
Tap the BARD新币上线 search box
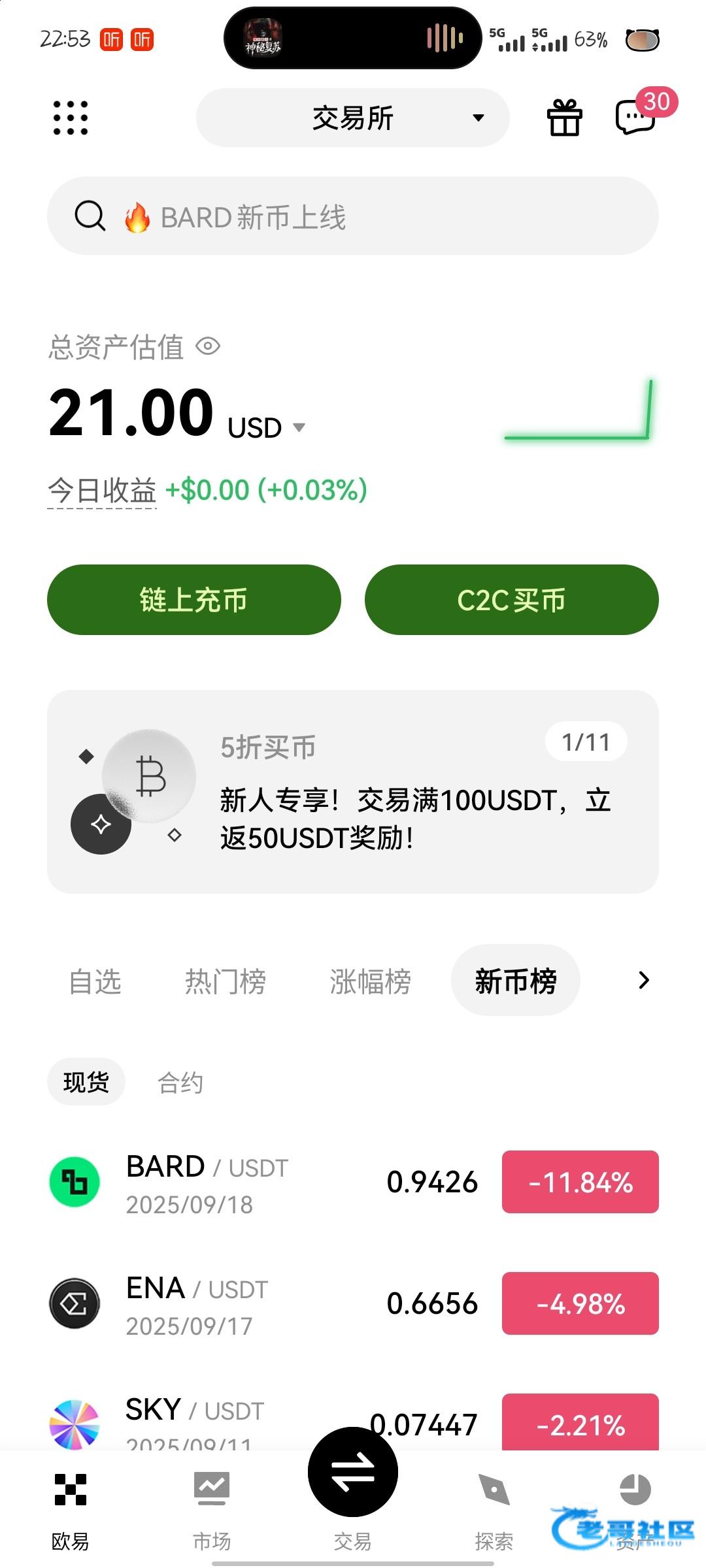(352, 216)
